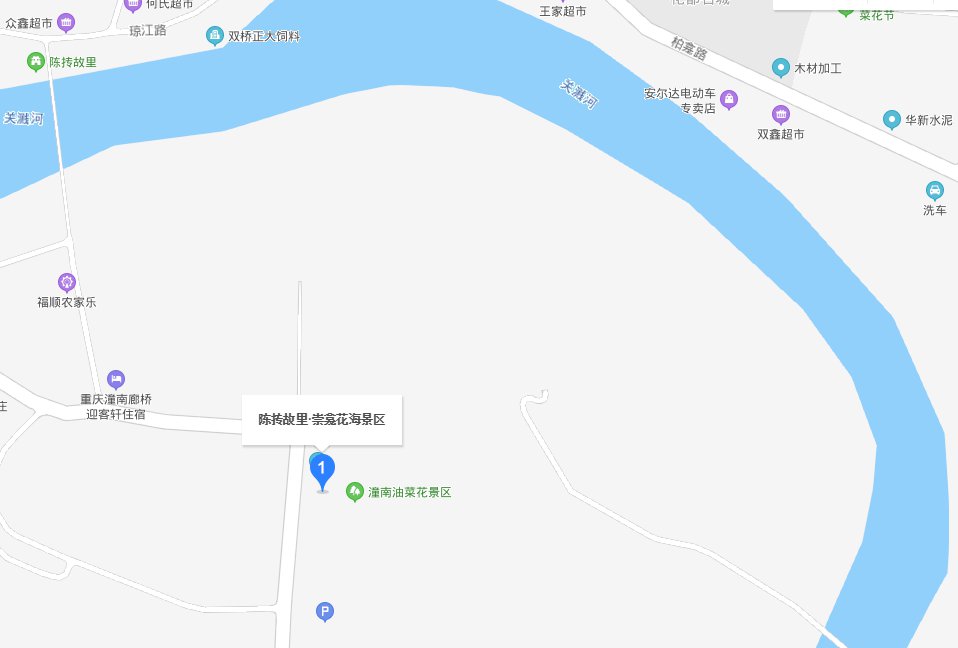
Task: Open the 洗车 car wash marker
Action: coord(934,190)
